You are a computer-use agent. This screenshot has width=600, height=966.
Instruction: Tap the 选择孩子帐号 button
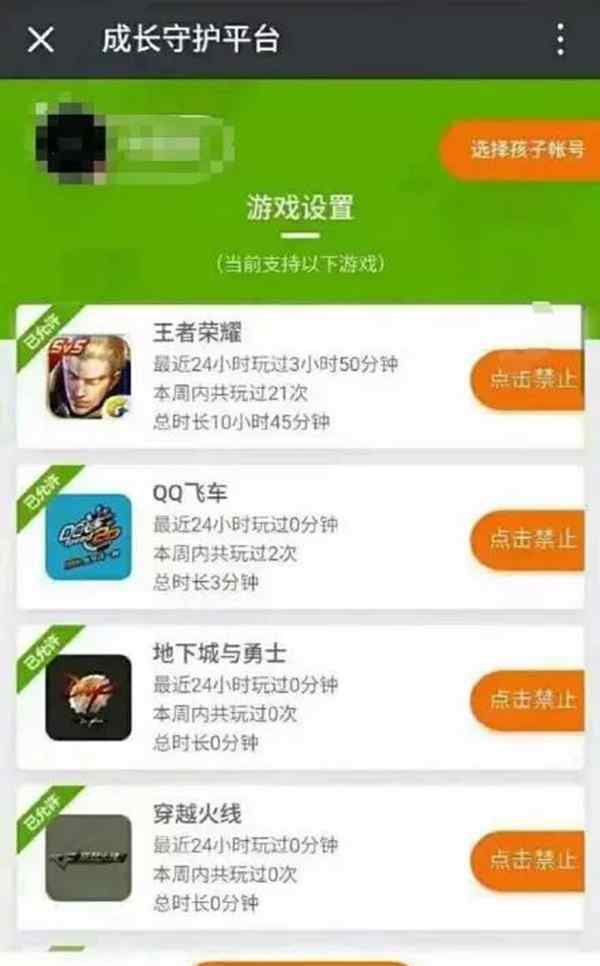click(x=521, y=150)
